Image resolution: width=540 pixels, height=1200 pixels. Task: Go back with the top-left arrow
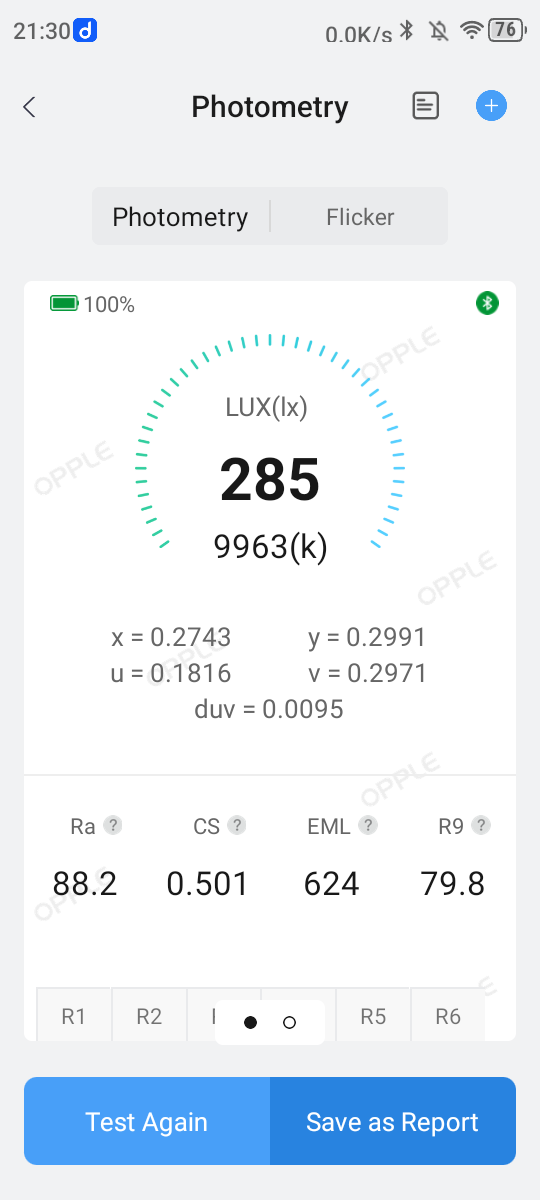coord(29,107)
